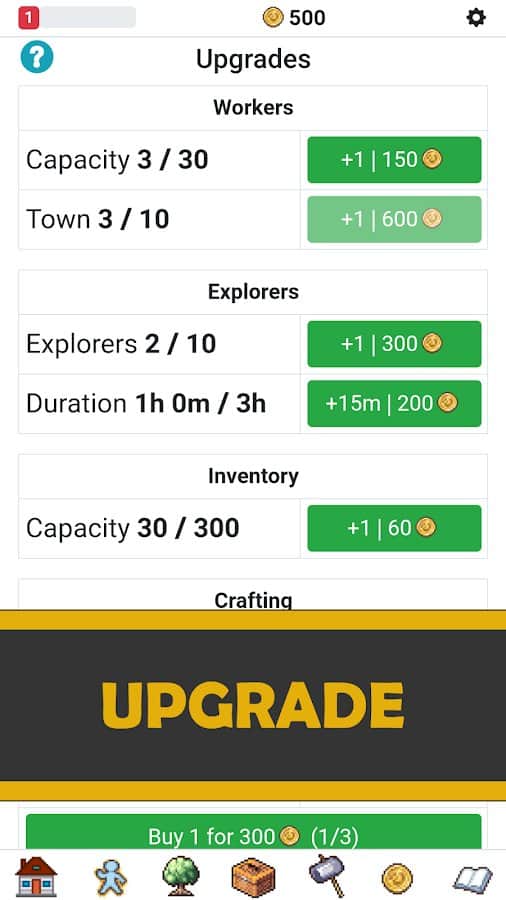The width and height of the screenshot is (506, 900).
Task: Open the inventory chest tab
Action: click(253, 878)
